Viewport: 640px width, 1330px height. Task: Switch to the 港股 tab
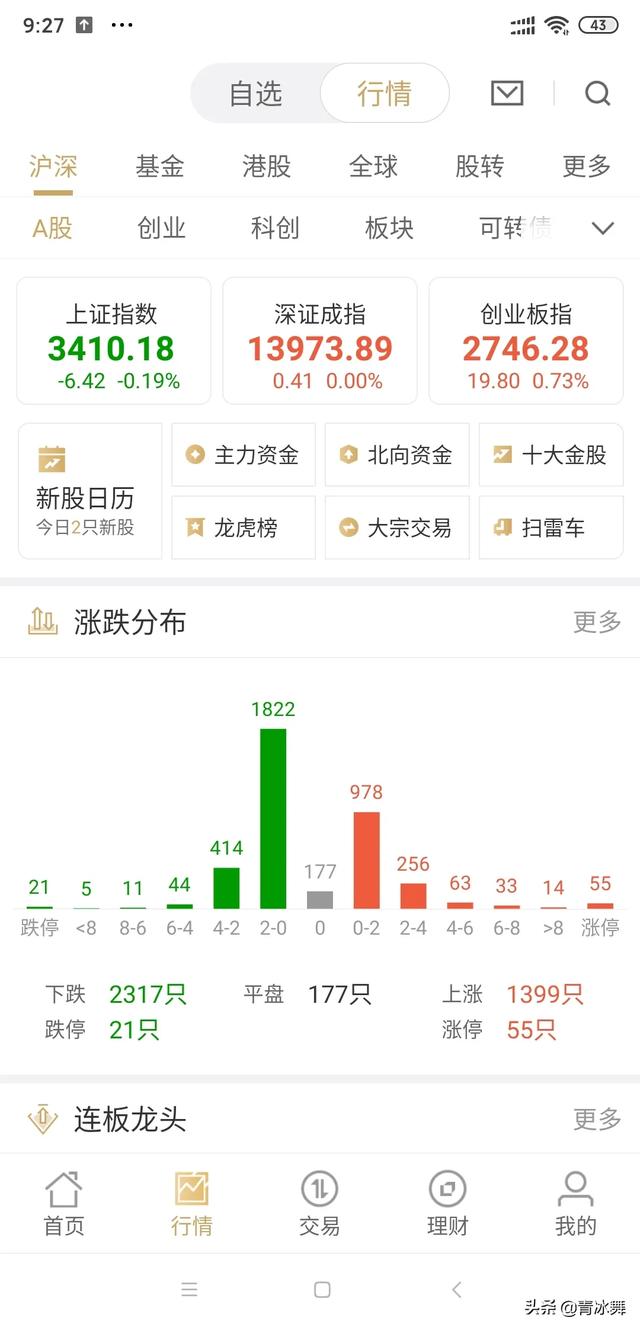click(x=267, y=166)
